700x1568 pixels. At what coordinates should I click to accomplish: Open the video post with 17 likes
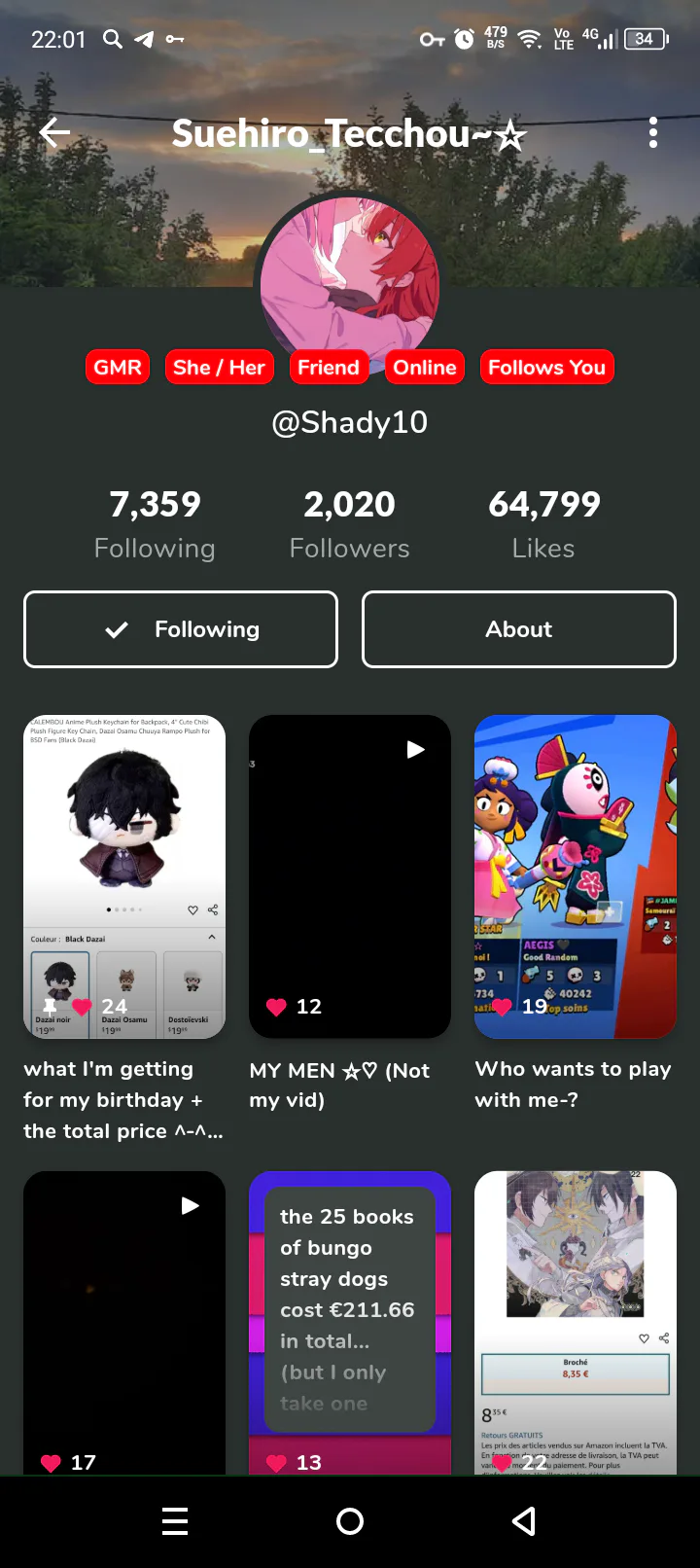[124, 1323]
